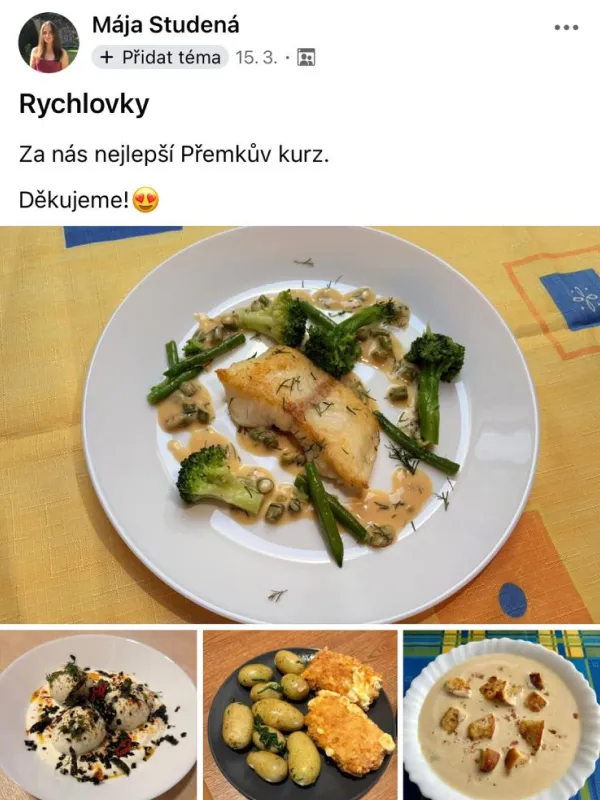Tap the group audience icon beside the date
This screenshot has width=600, height=800.
tap(306, 58)
